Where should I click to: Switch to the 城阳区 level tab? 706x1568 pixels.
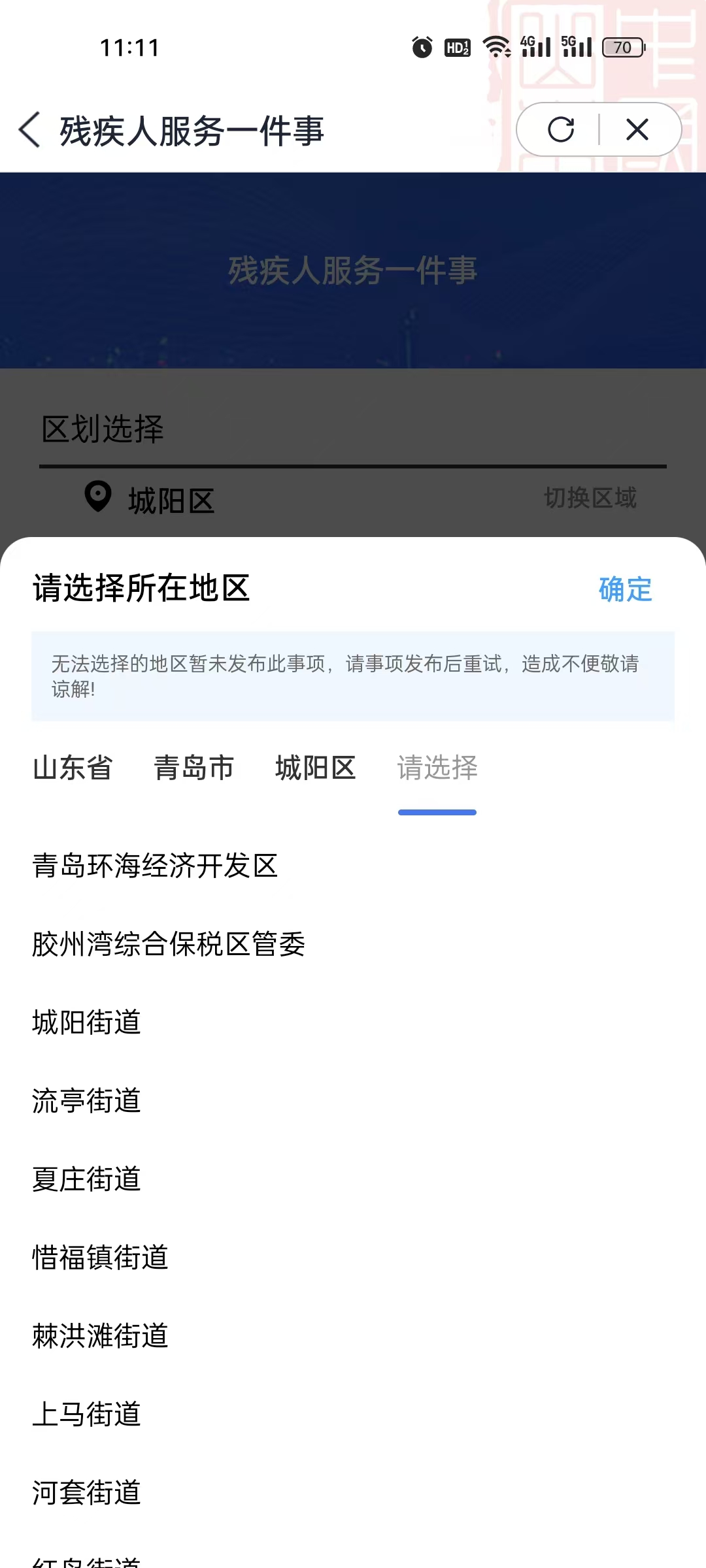tap(315, 768)
